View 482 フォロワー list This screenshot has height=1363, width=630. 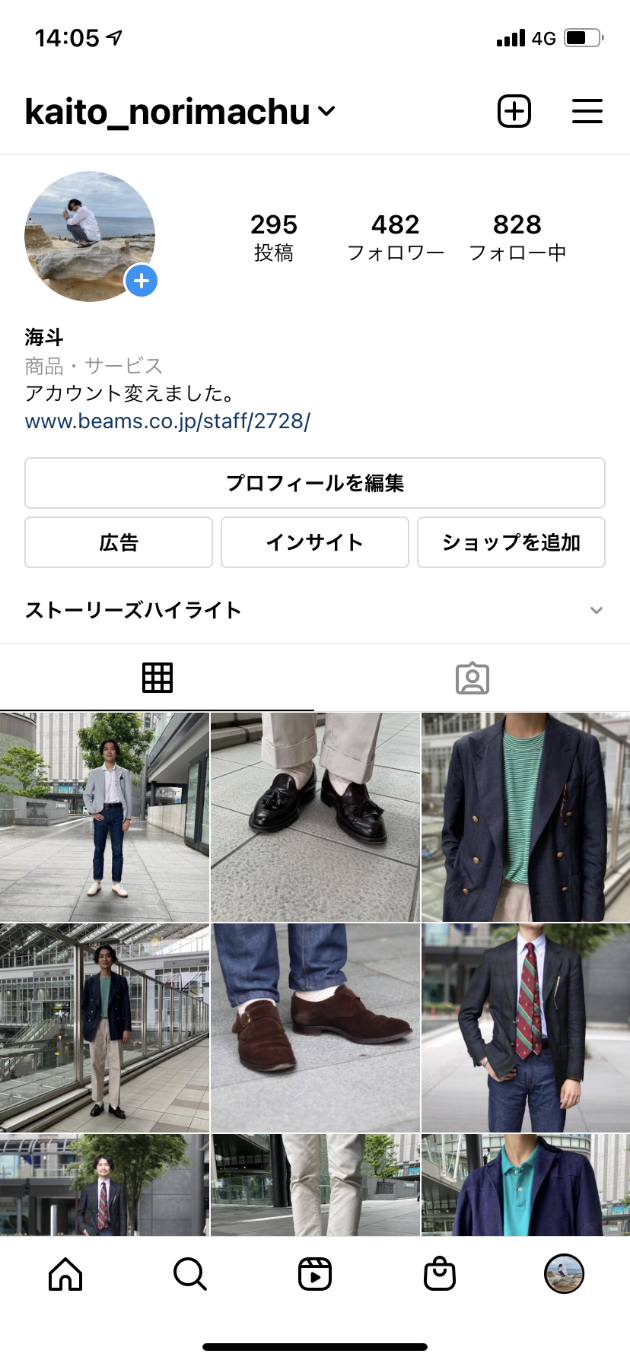(395, 237)
